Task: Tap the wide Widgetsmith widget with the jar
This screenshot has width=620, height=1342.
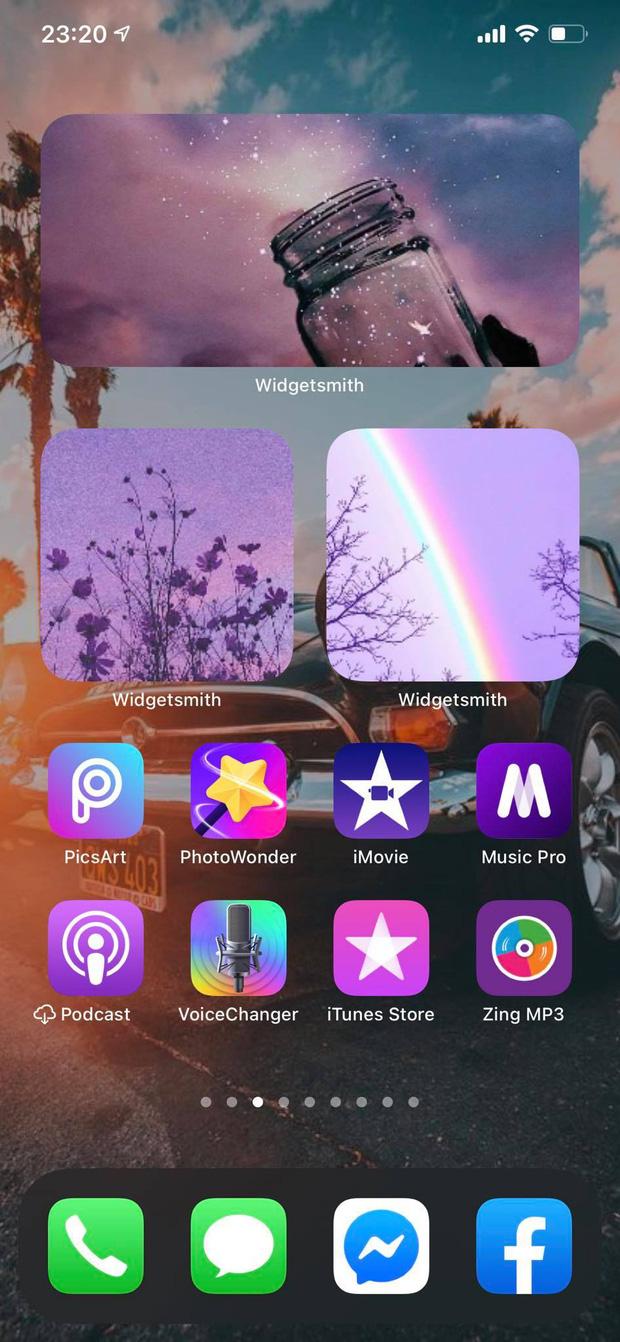Action: click(310, 240)
